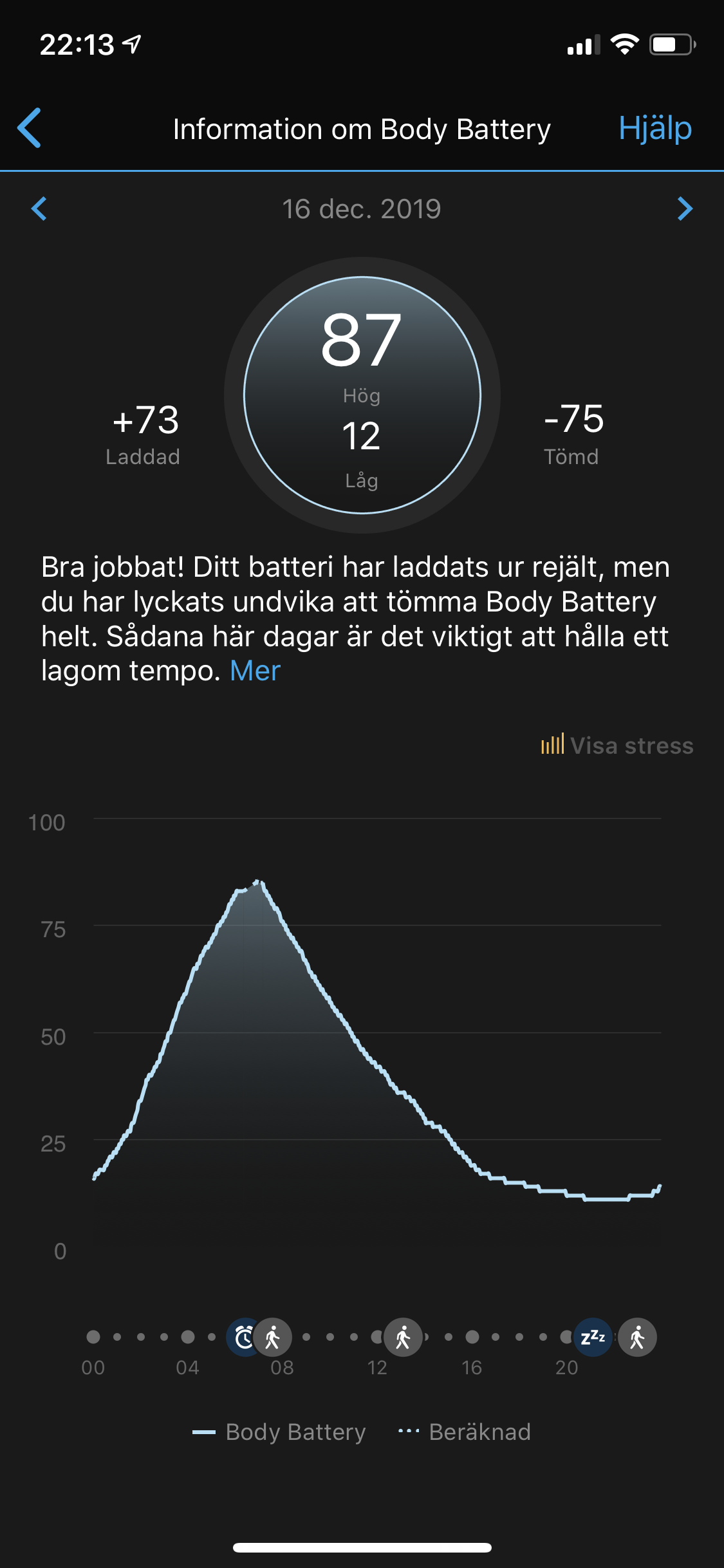The width and height of the screenshot is (724, 1568).
Task: Select the activity marker near 08 o'clock
Action: pos(274,1338)
